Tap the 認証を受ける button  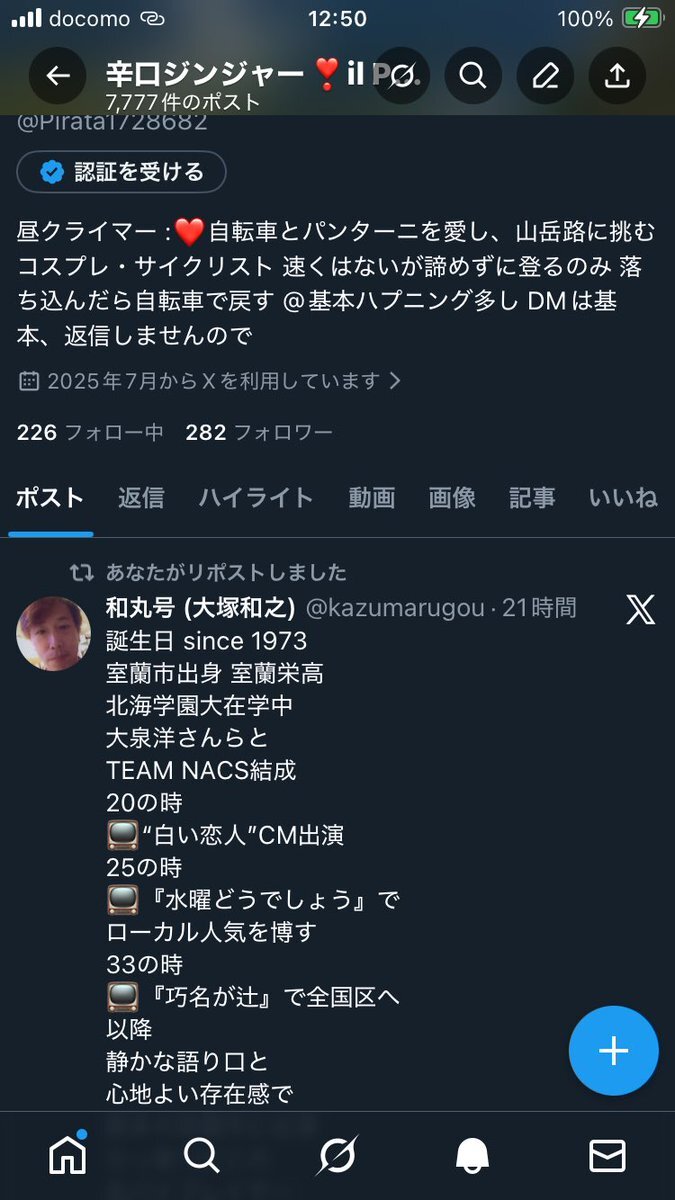[121, 172]
